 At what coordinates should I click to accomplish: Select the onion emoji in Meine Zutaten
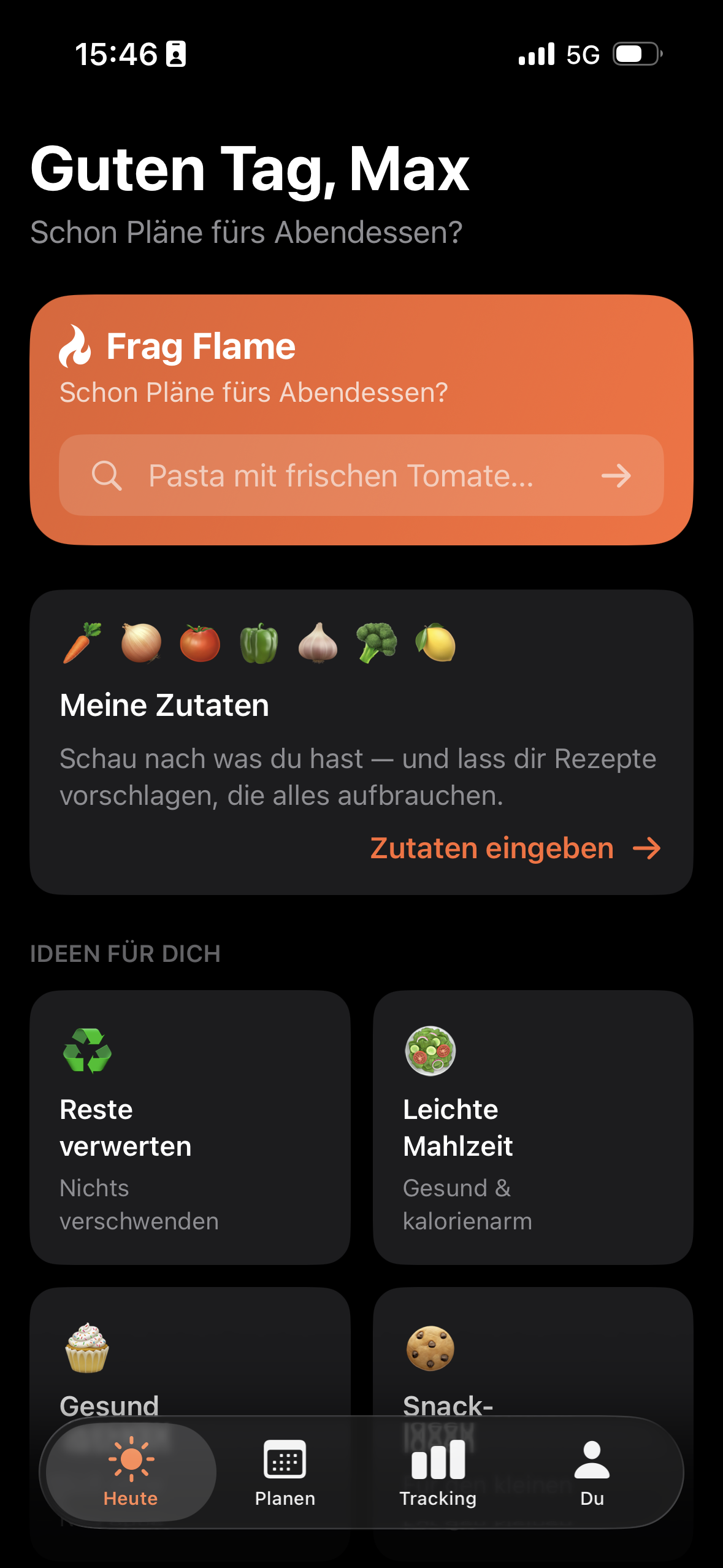(140, 641)
